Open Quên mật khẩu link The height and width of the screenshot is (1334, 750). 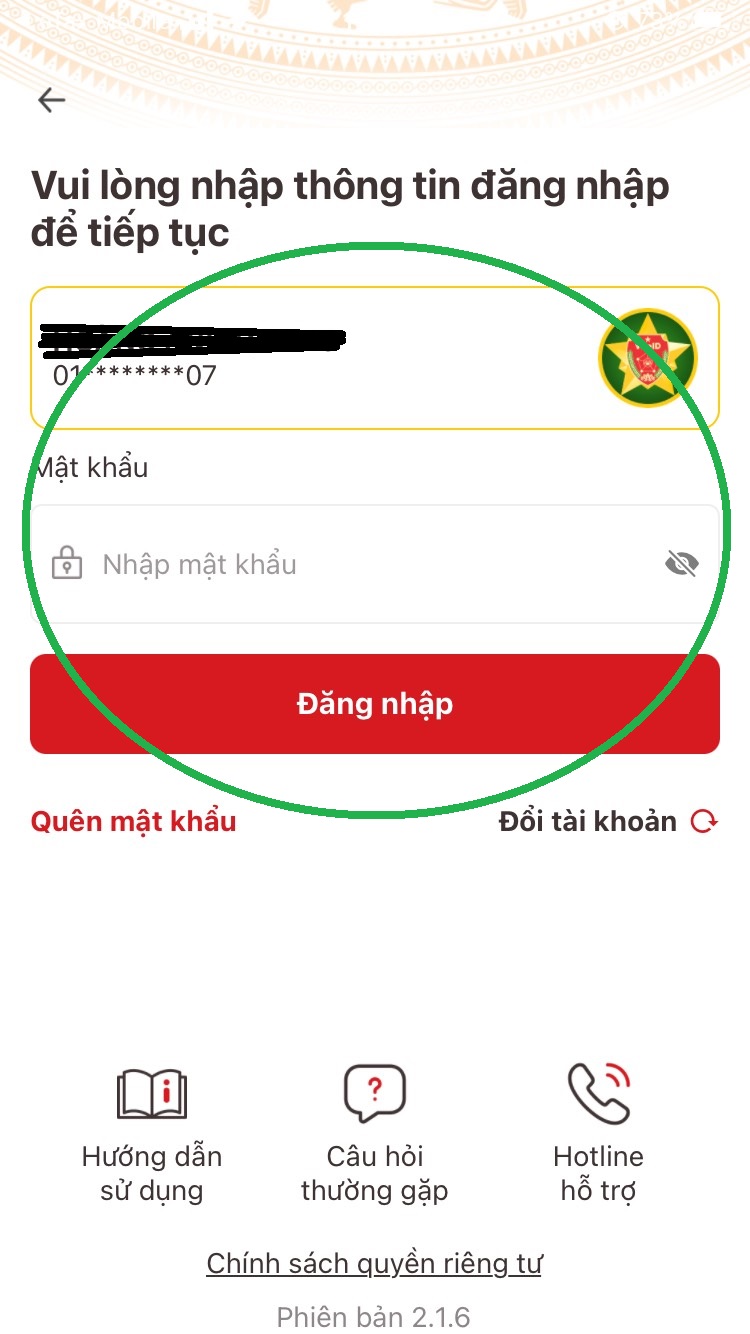[133, 821]
